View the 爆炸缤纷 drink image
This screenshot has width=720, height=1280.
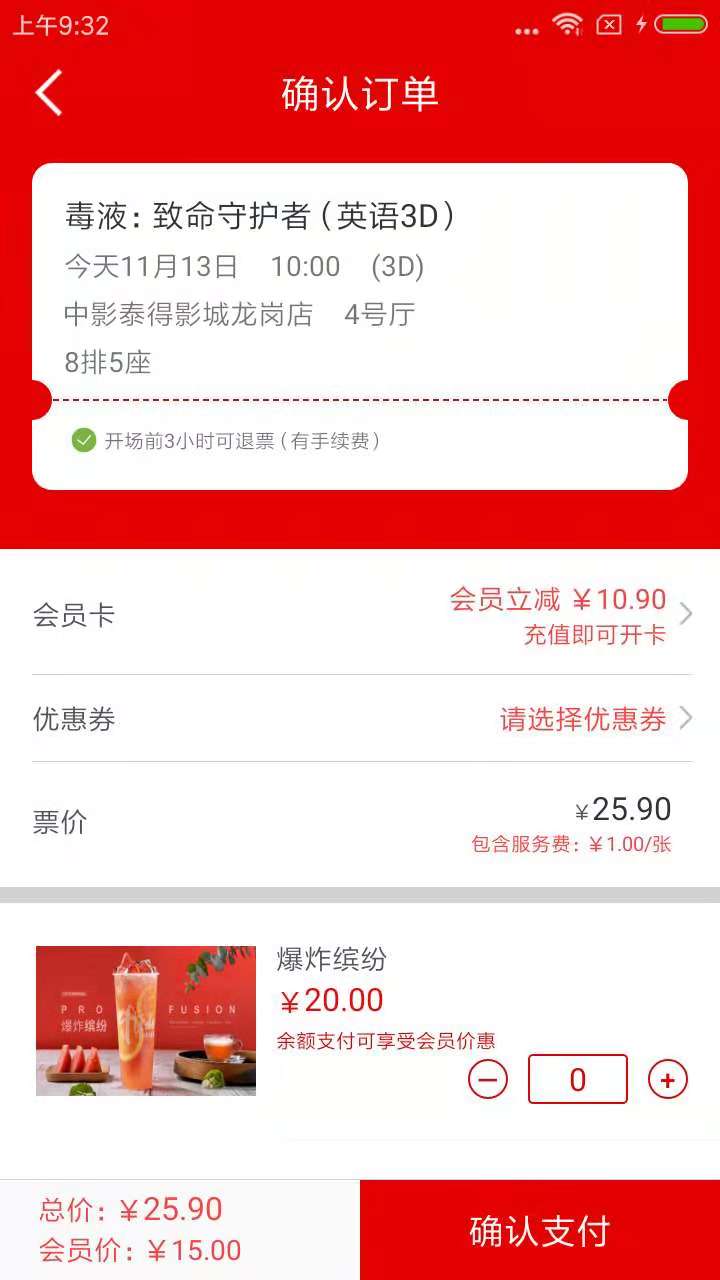(146, 1021)
